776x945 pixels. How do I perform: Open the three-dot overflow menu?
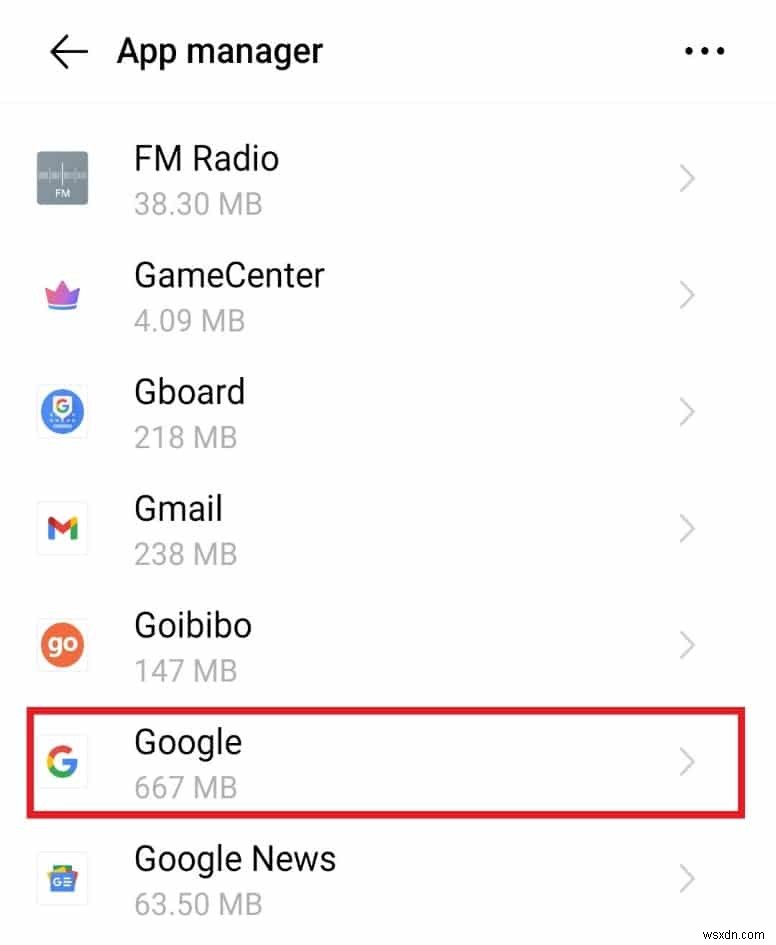tap(704, 50)
